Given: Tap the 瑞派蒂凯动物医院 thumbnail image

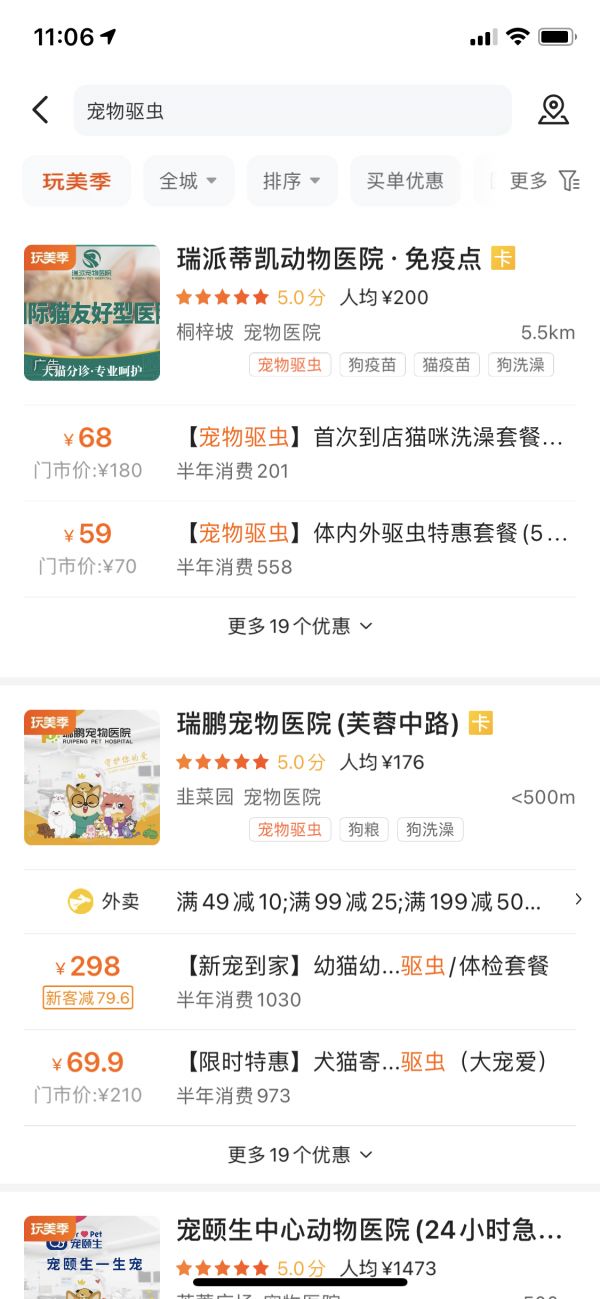Looking at the screenshot, I should pos(92,312).
